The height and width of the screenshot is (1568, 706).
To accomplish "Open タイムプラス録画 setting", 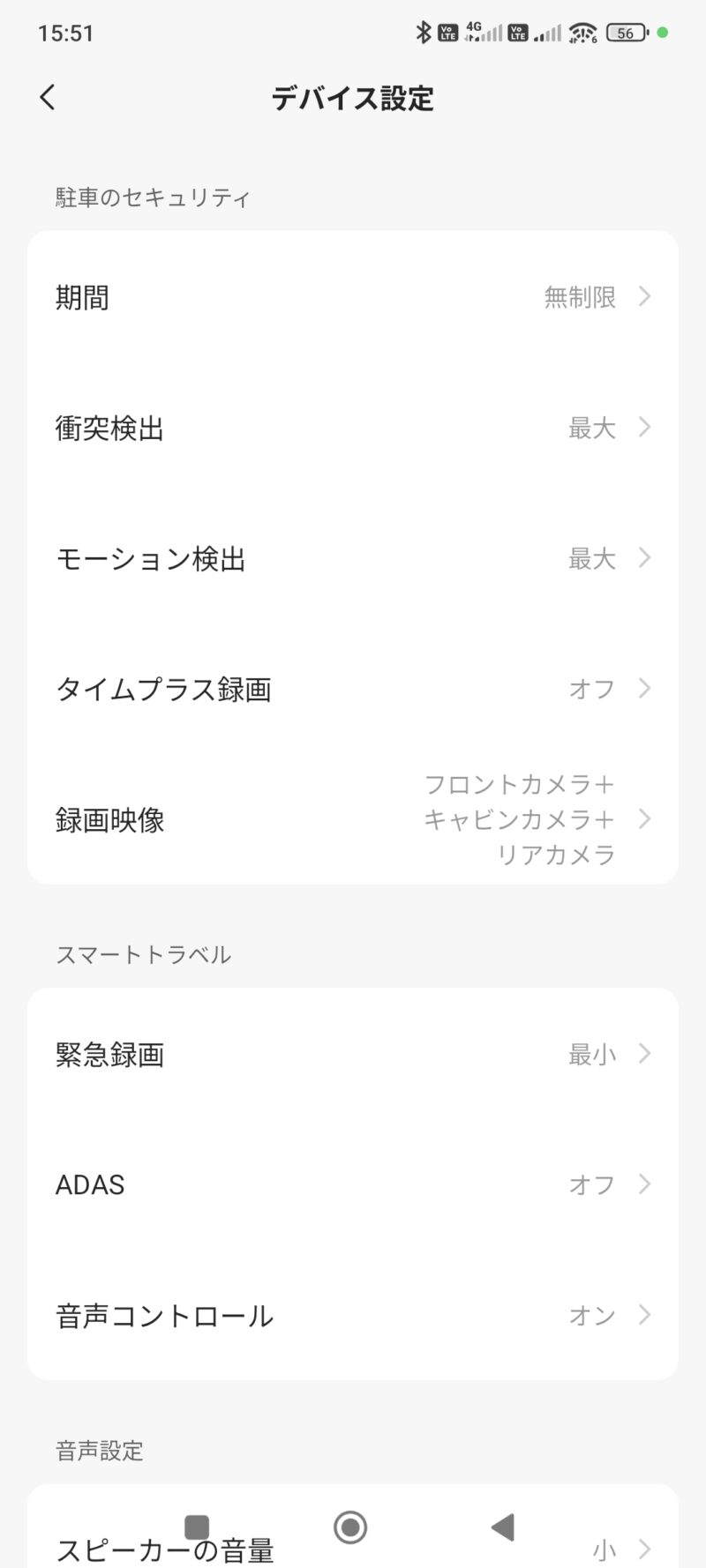I will (x=353, y=689).
